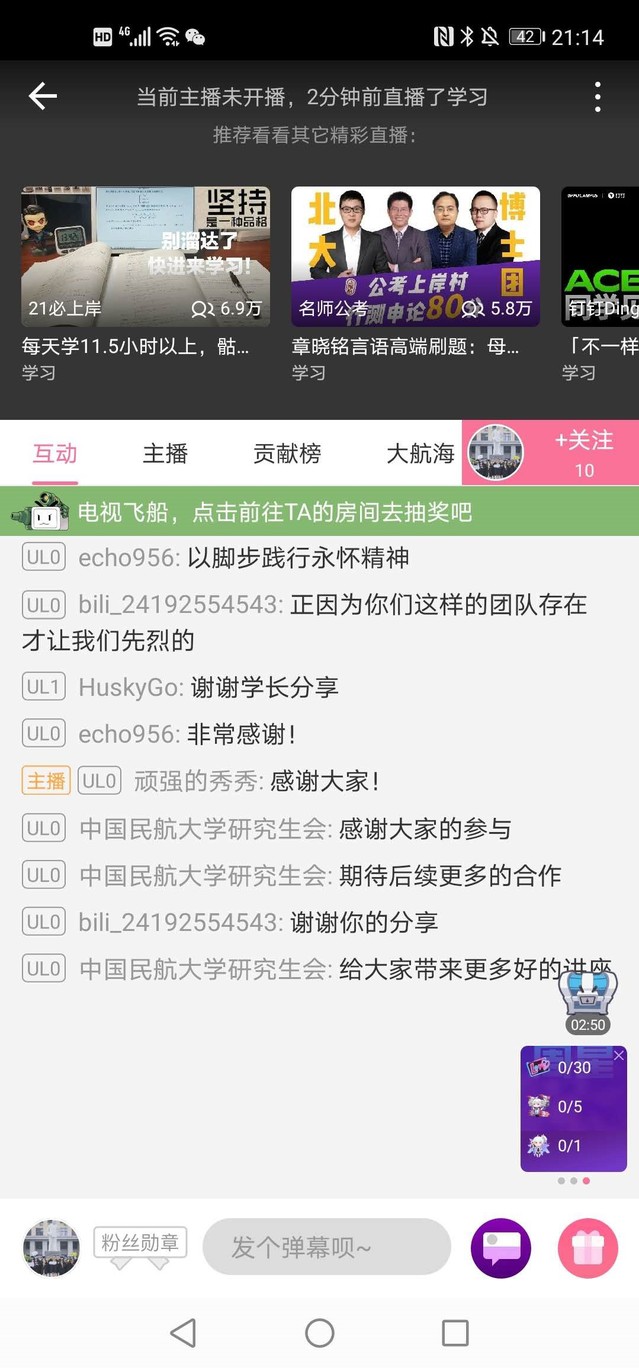Open the 贡献榜 tab

pos(287,453)
